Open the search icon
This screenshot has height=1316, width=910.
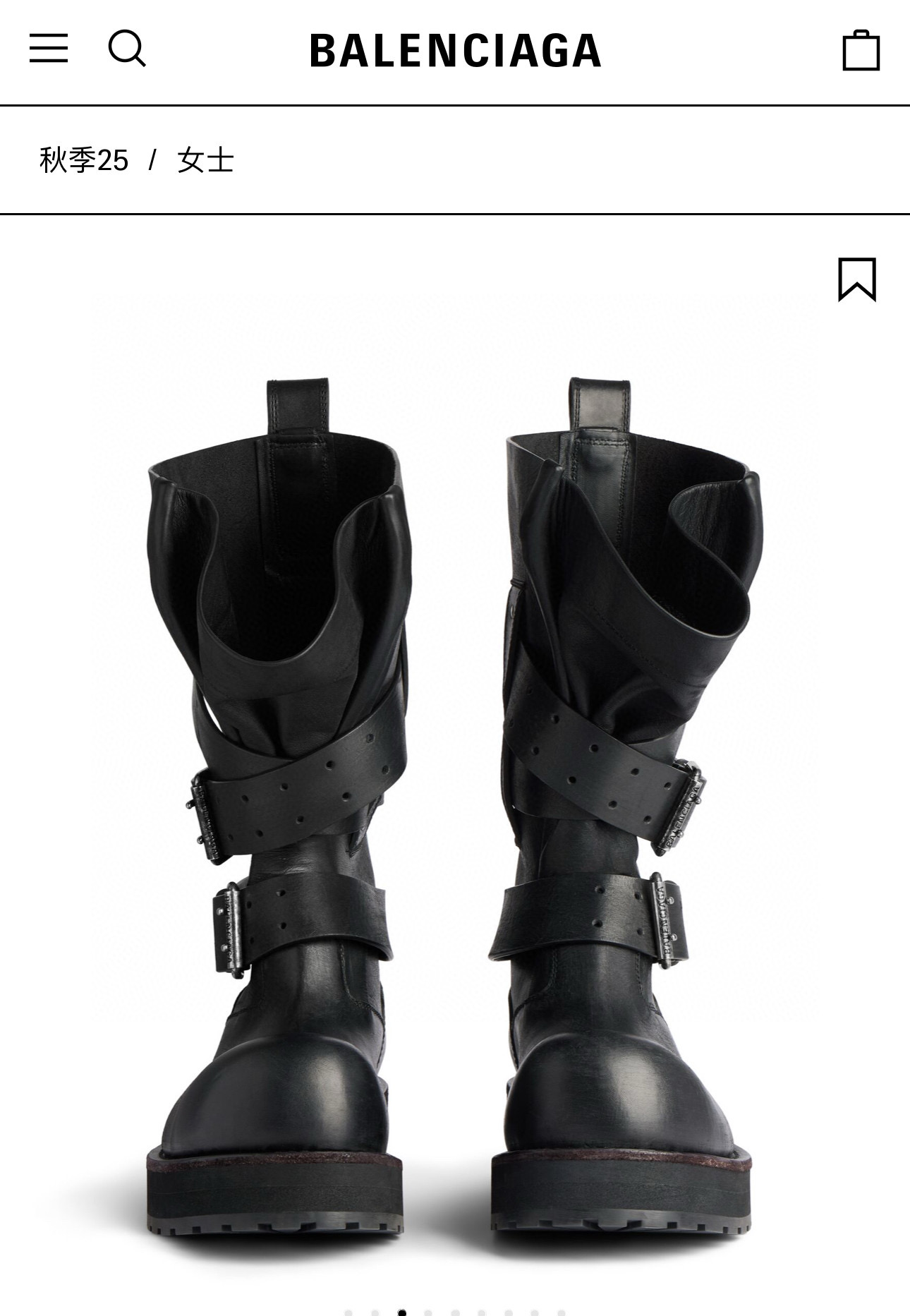[x=127, y=49]
